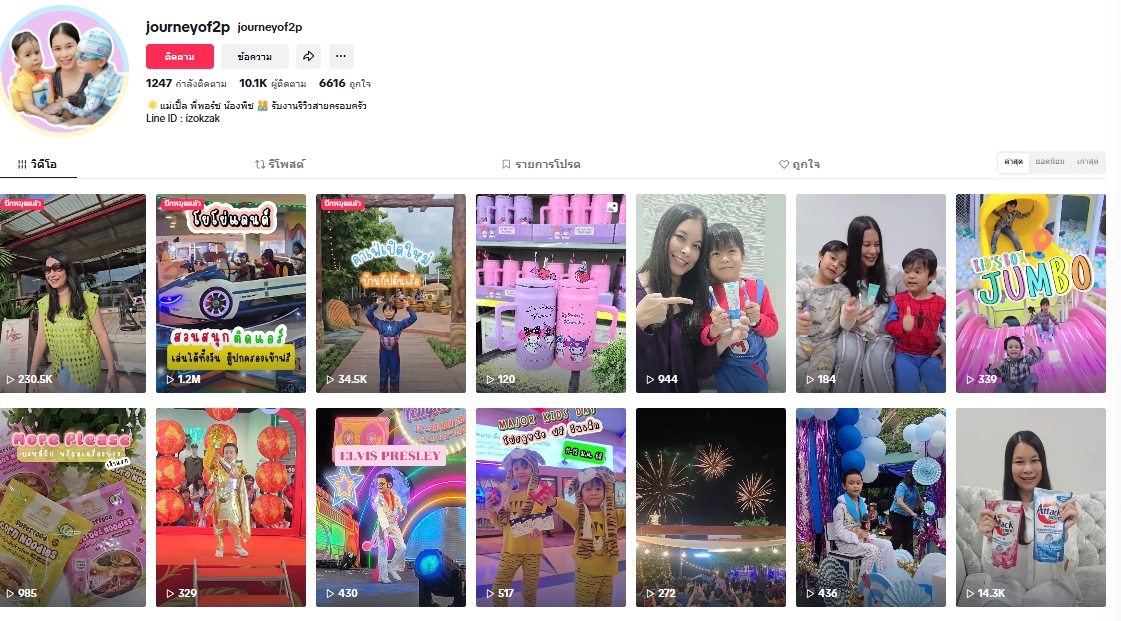Share this profile

click(x=309, y=57)
